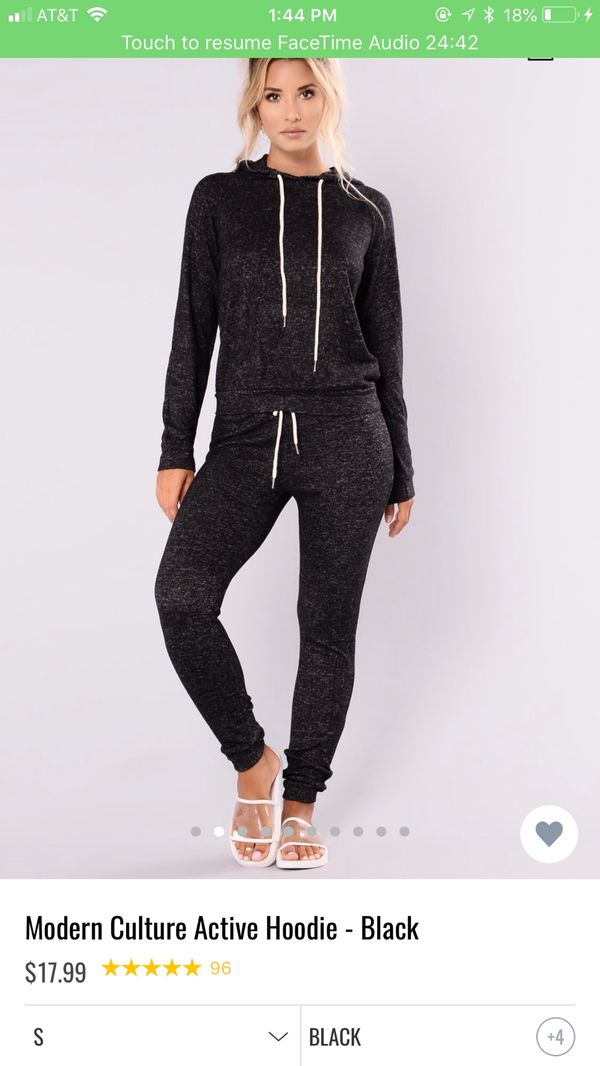Screen dimensions: 600x1066
Task: Show the +4 more color options
Action: 555,1037
